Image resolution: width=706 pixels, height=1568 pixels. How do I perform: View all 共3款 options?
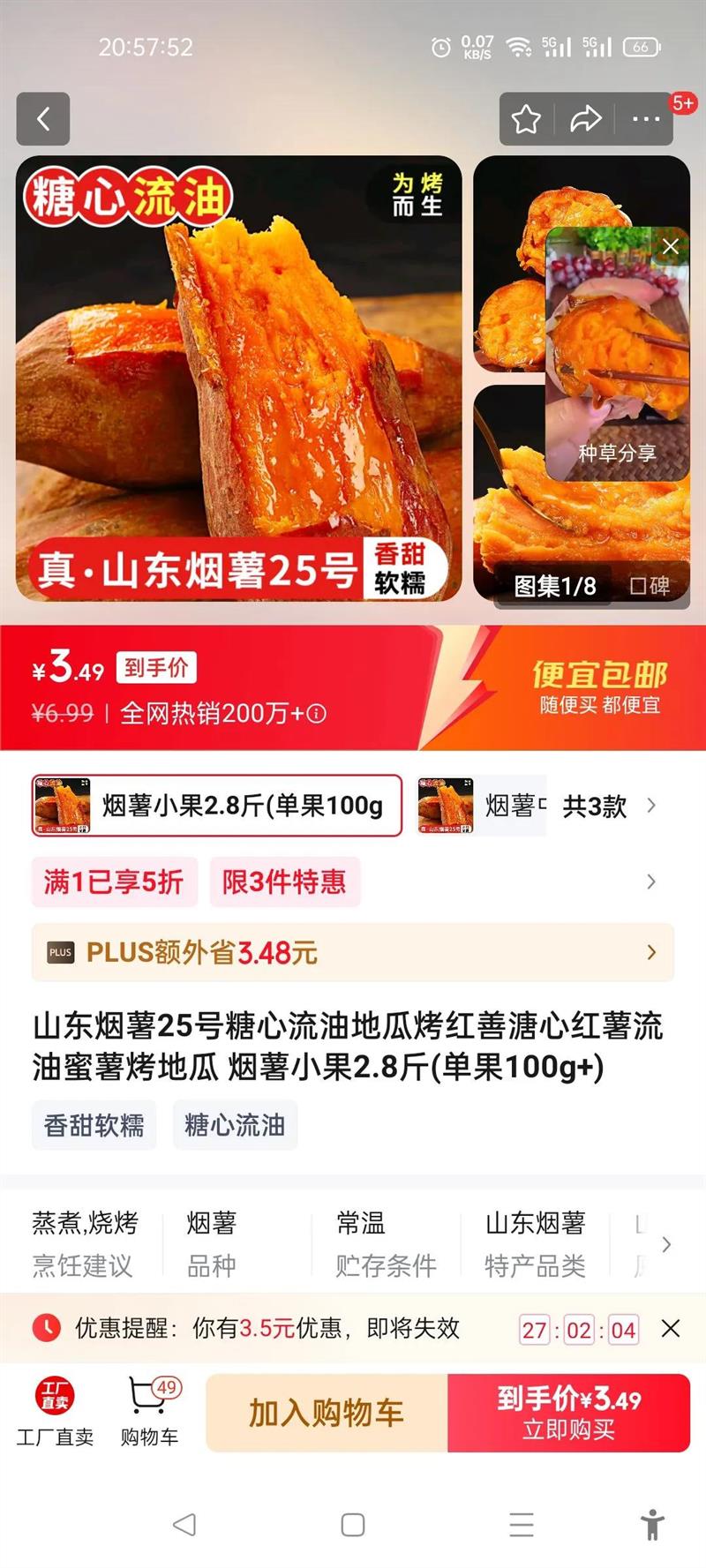(609, 806)
